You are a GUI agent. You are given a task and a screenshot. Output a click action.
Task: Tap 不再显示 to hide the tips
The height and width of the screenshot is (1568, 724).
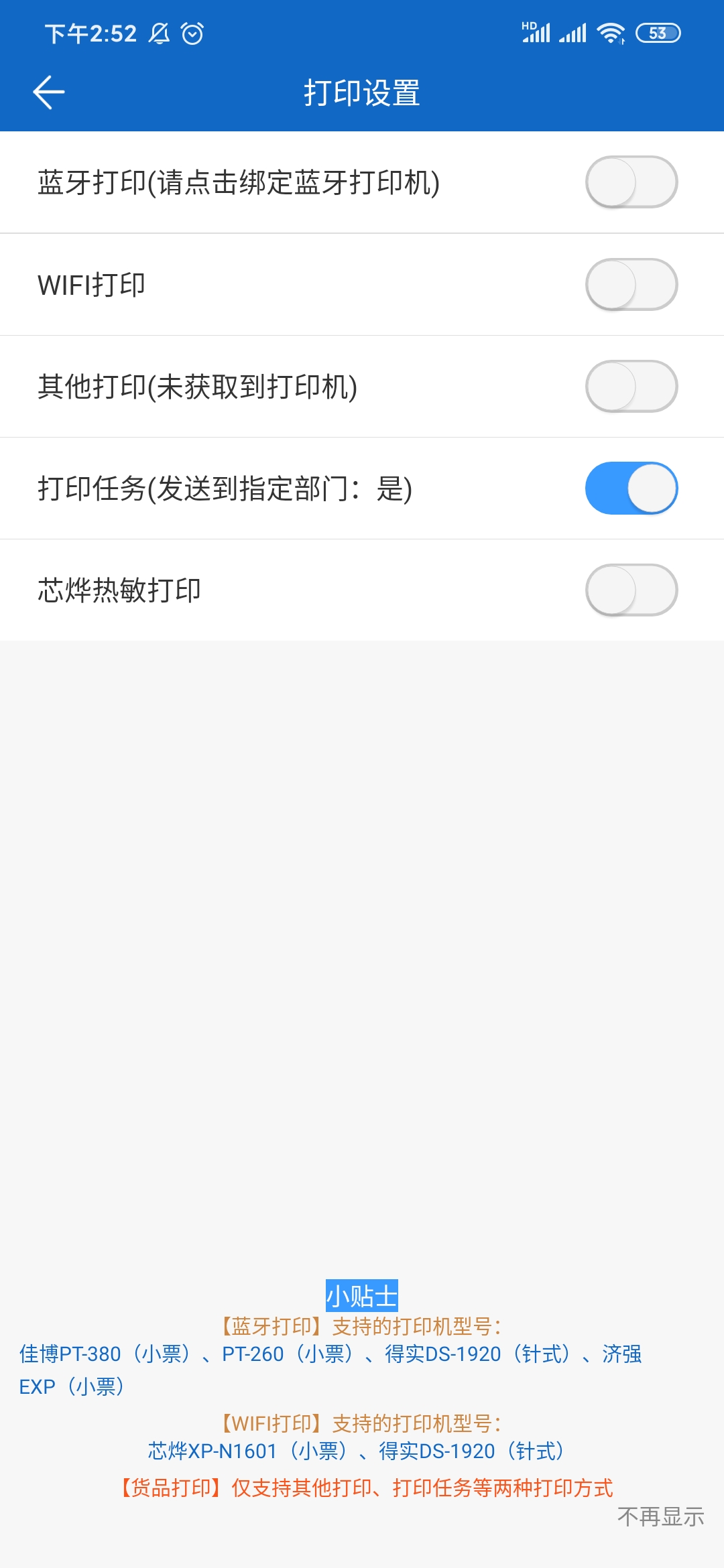[660, 1516]
